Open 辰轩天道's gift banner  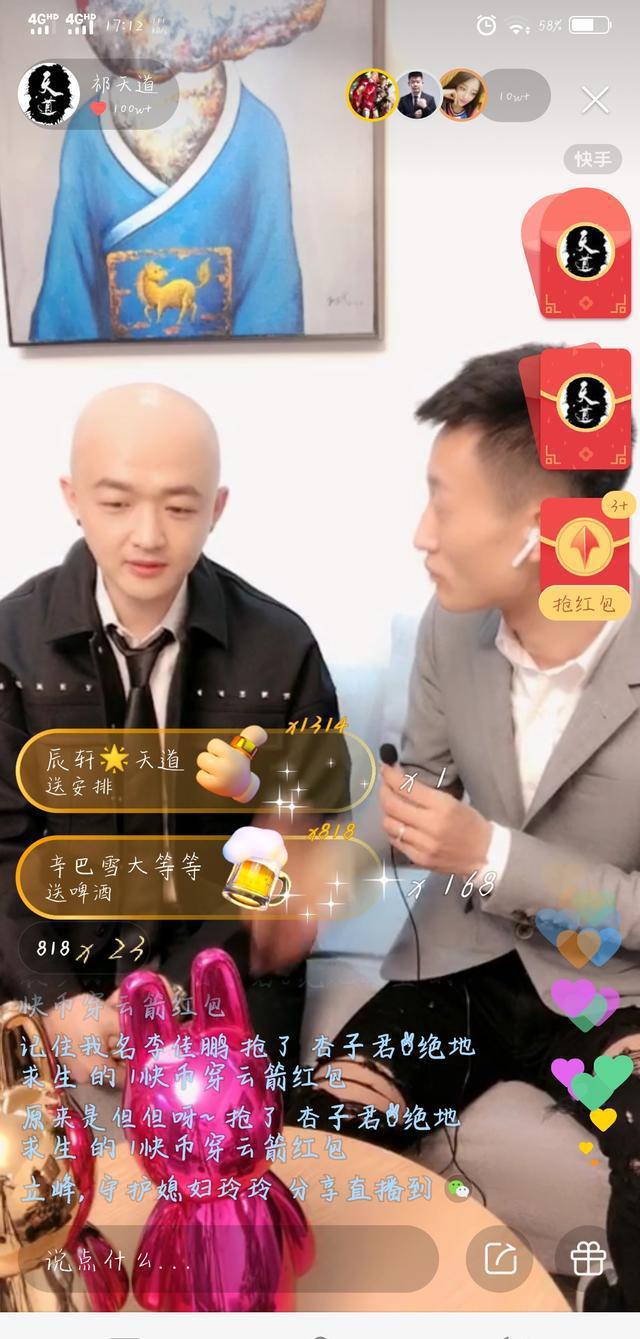(195, 771)
